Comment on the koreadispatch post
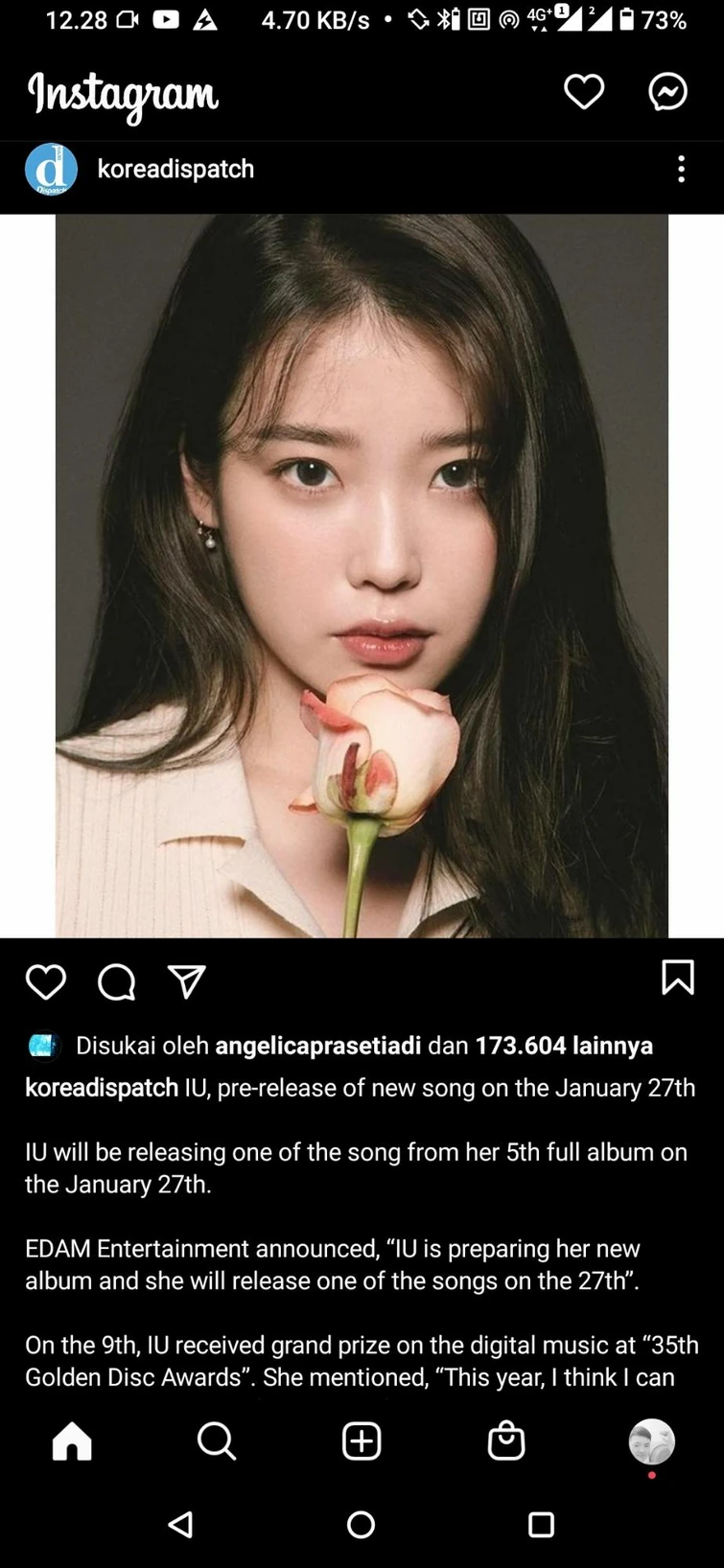The height and width of the screenshot is (1568, 724). pos(116,981)
